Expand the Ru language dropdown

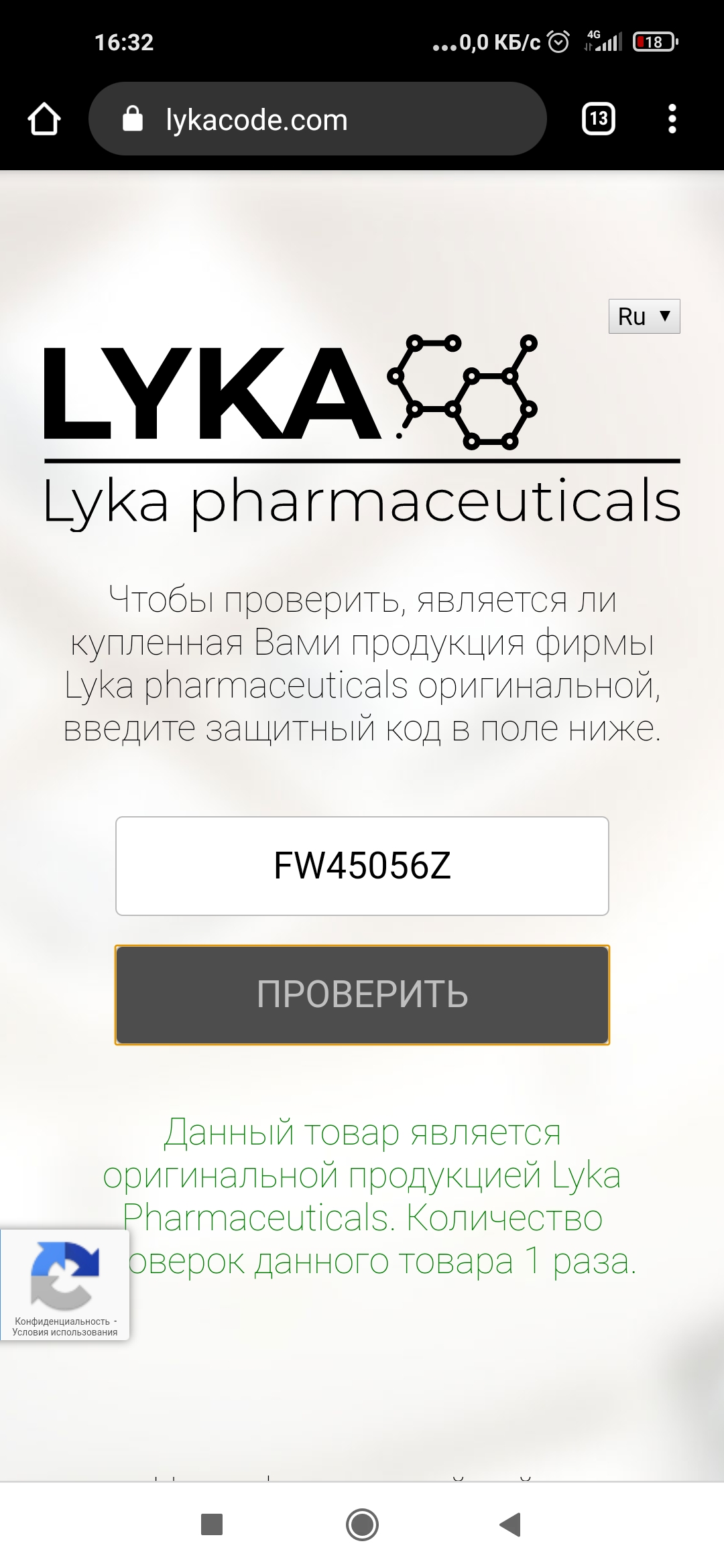tap(644, 316)
